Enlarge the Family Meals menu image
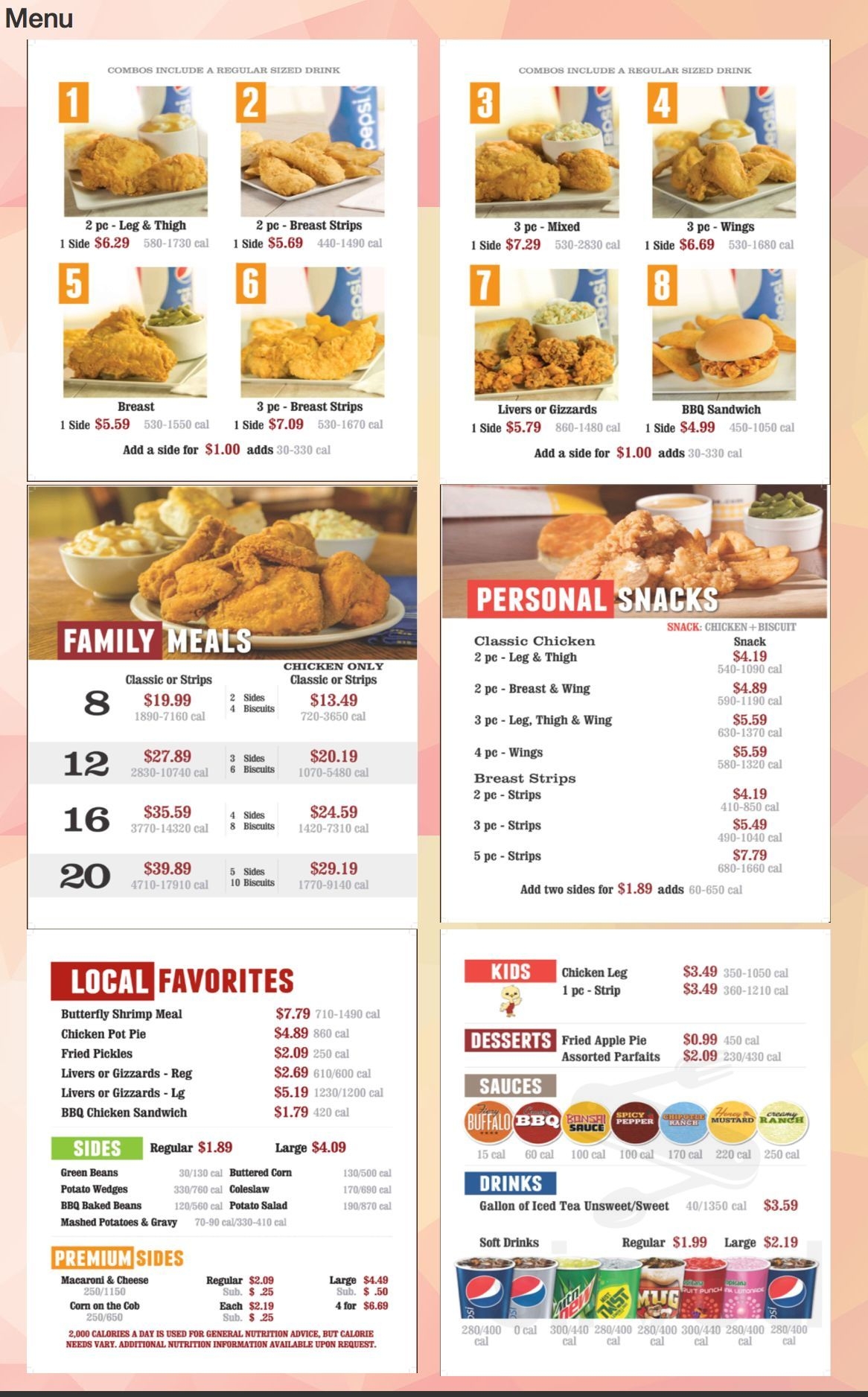 pos(222,707)
